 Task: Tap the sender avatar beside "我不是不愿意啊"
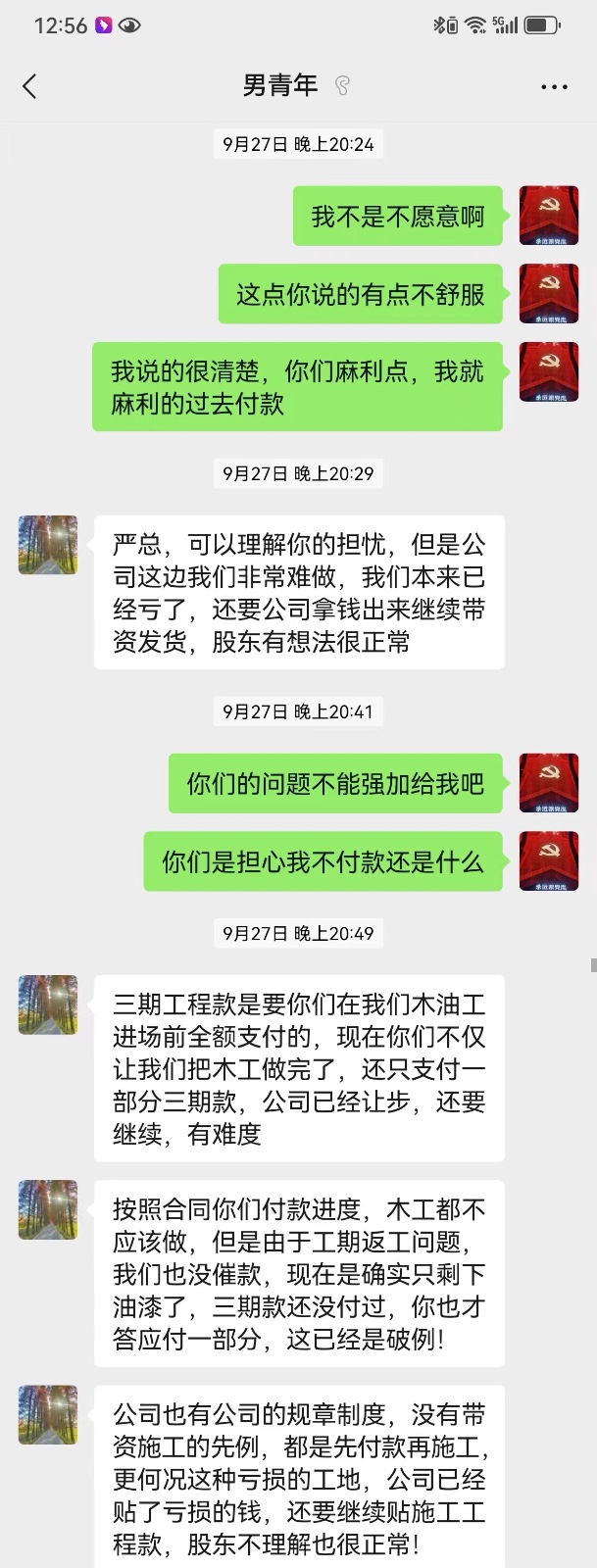[x=548, y=216]
